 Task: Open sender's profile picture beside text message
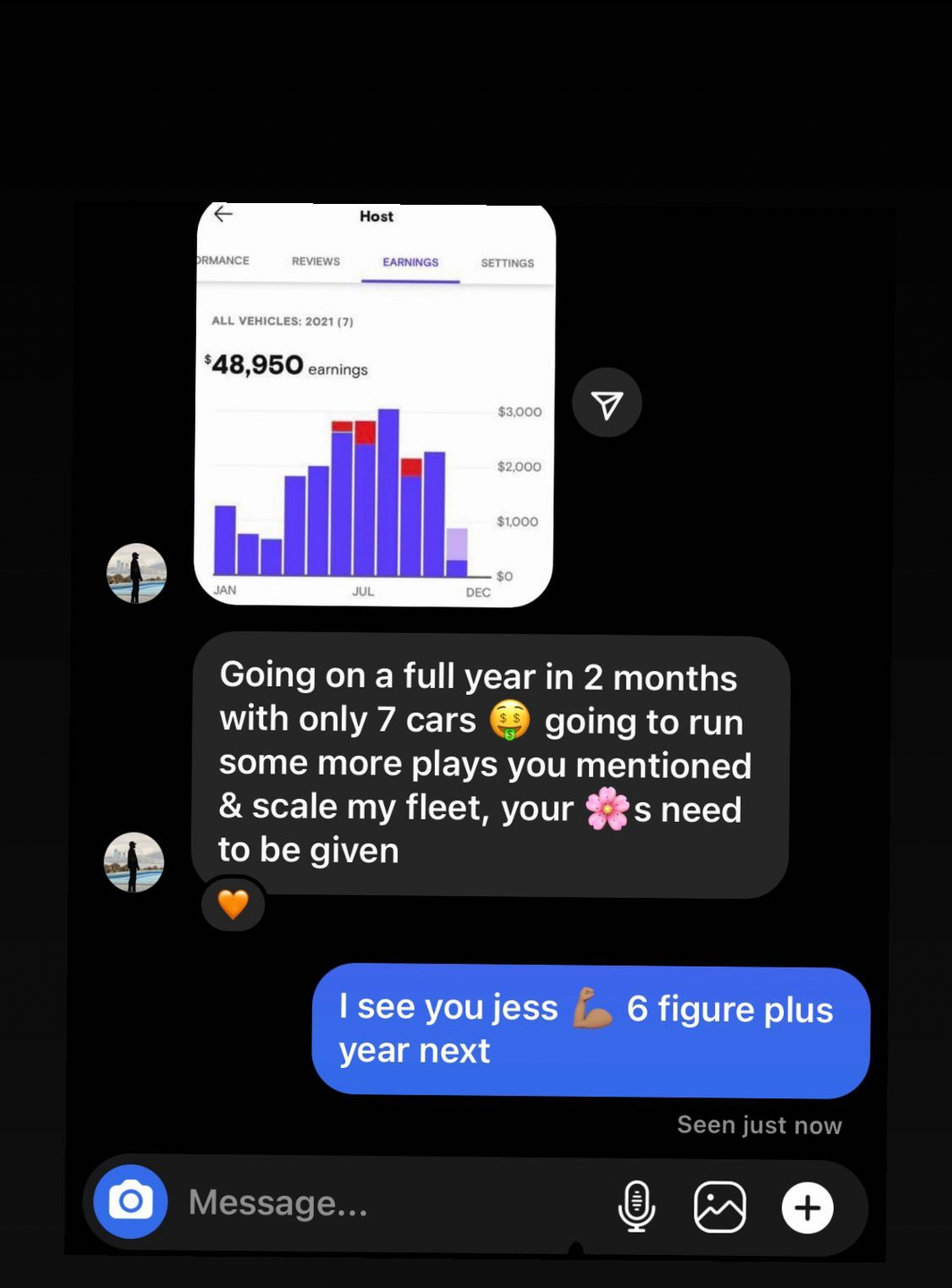tap(134, 862)
